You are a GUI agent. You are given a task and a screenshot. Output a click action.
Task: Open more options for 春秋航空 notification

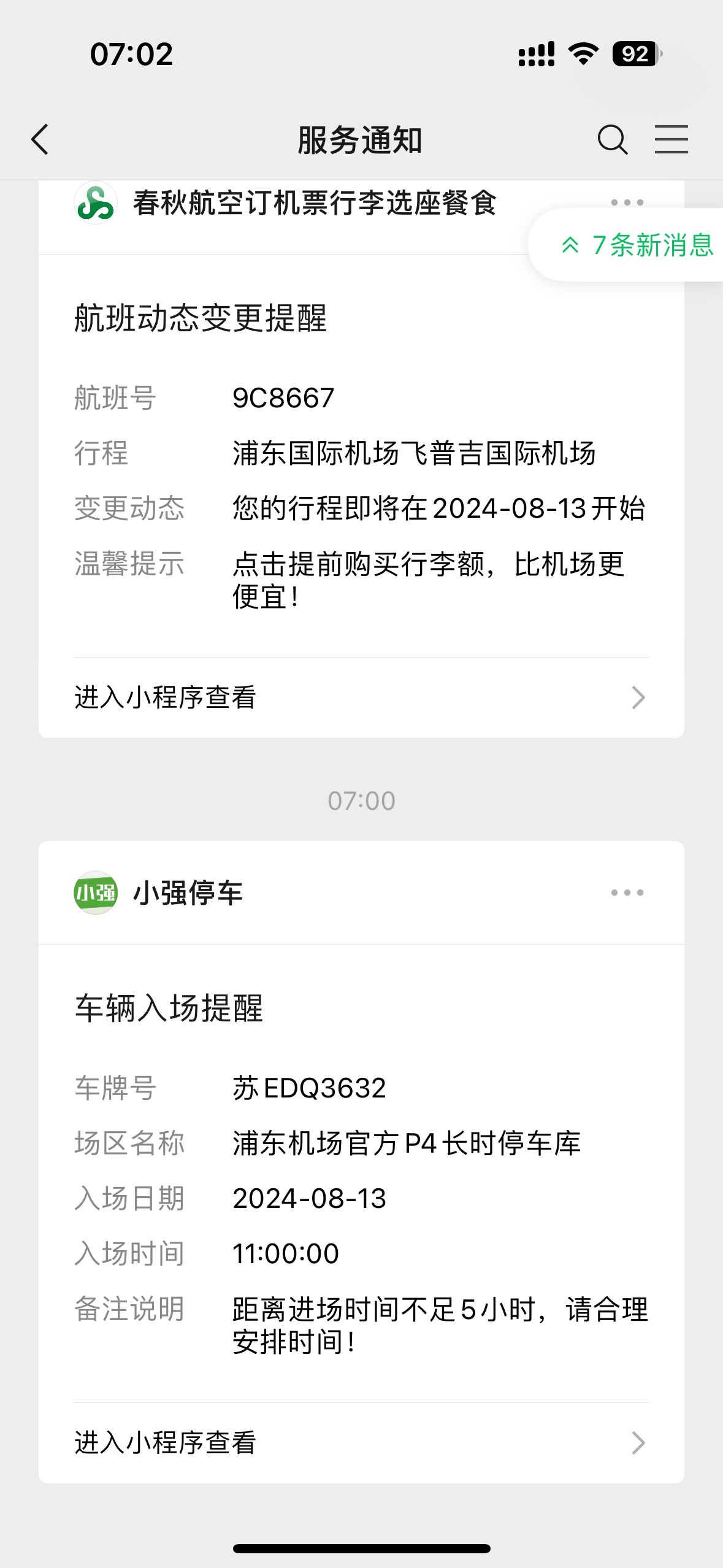(x=627, y=202)
